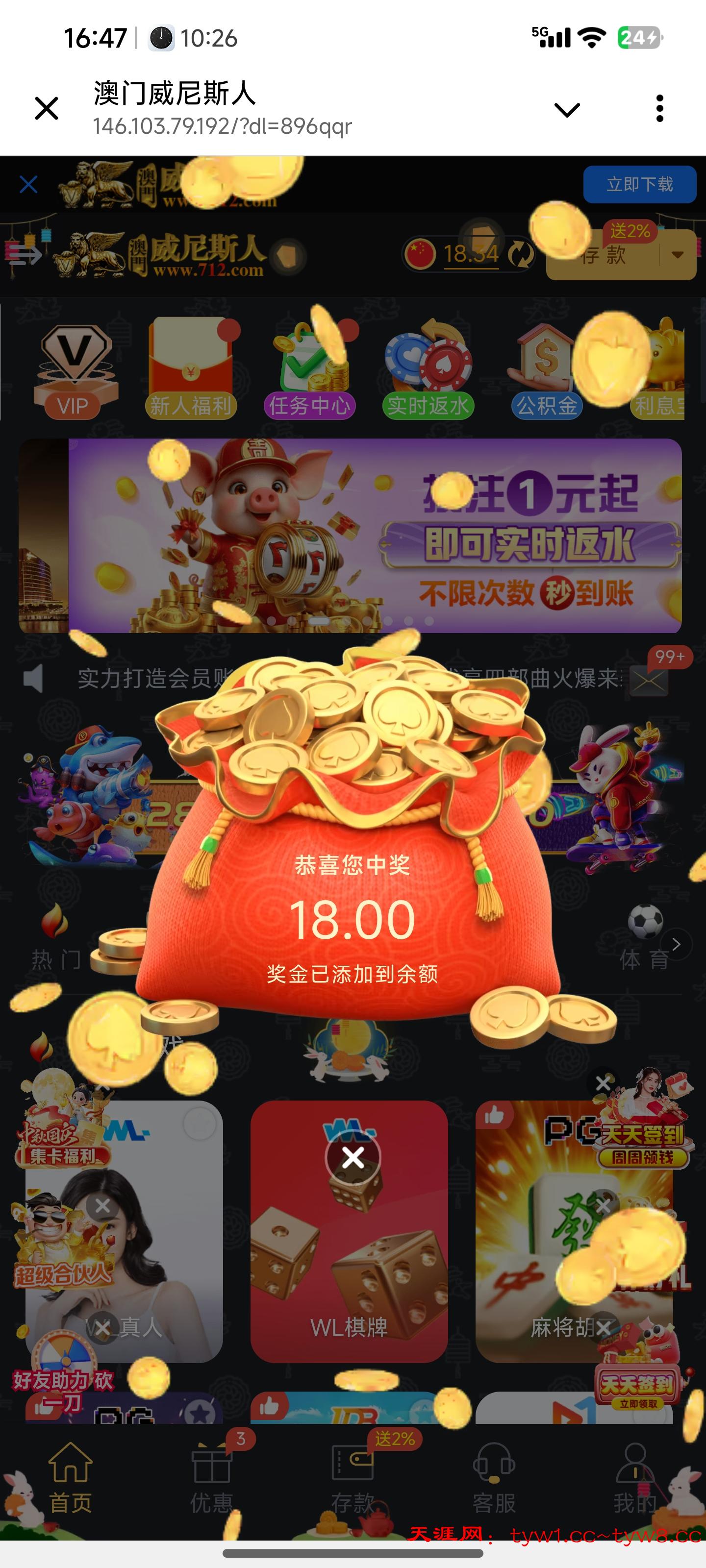The image size is (706, 1568).
Task: Open the 存款 deposit button
Action: [x=603, y=255]
